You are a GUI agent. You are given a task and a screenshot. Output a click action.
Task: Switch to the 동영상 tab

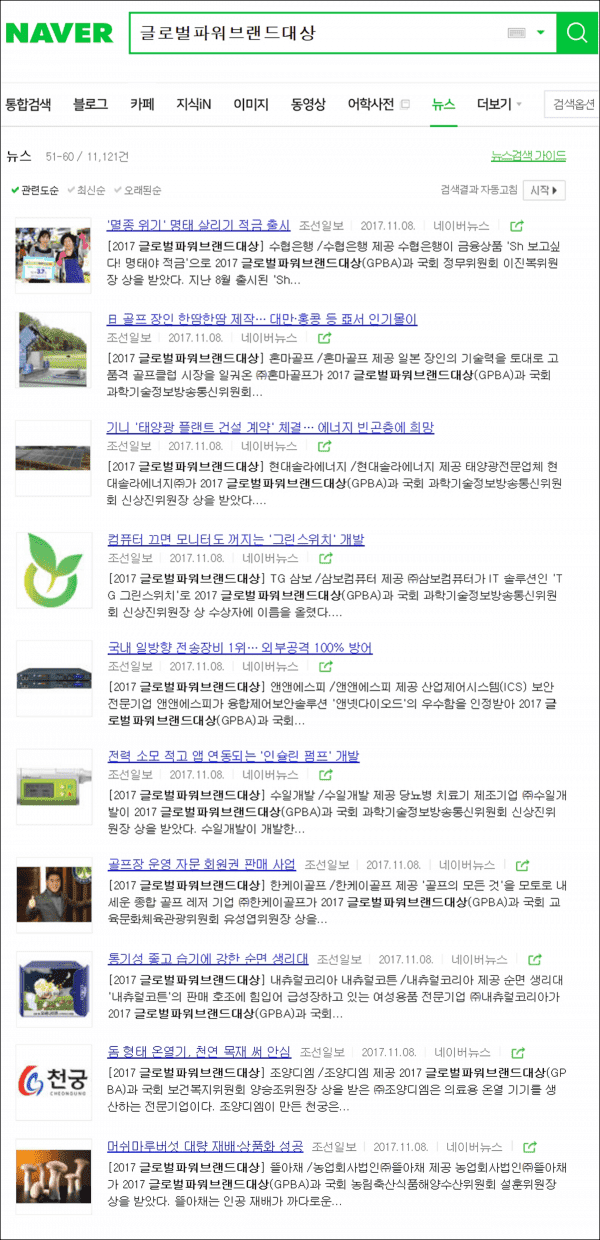pos(308,104)
